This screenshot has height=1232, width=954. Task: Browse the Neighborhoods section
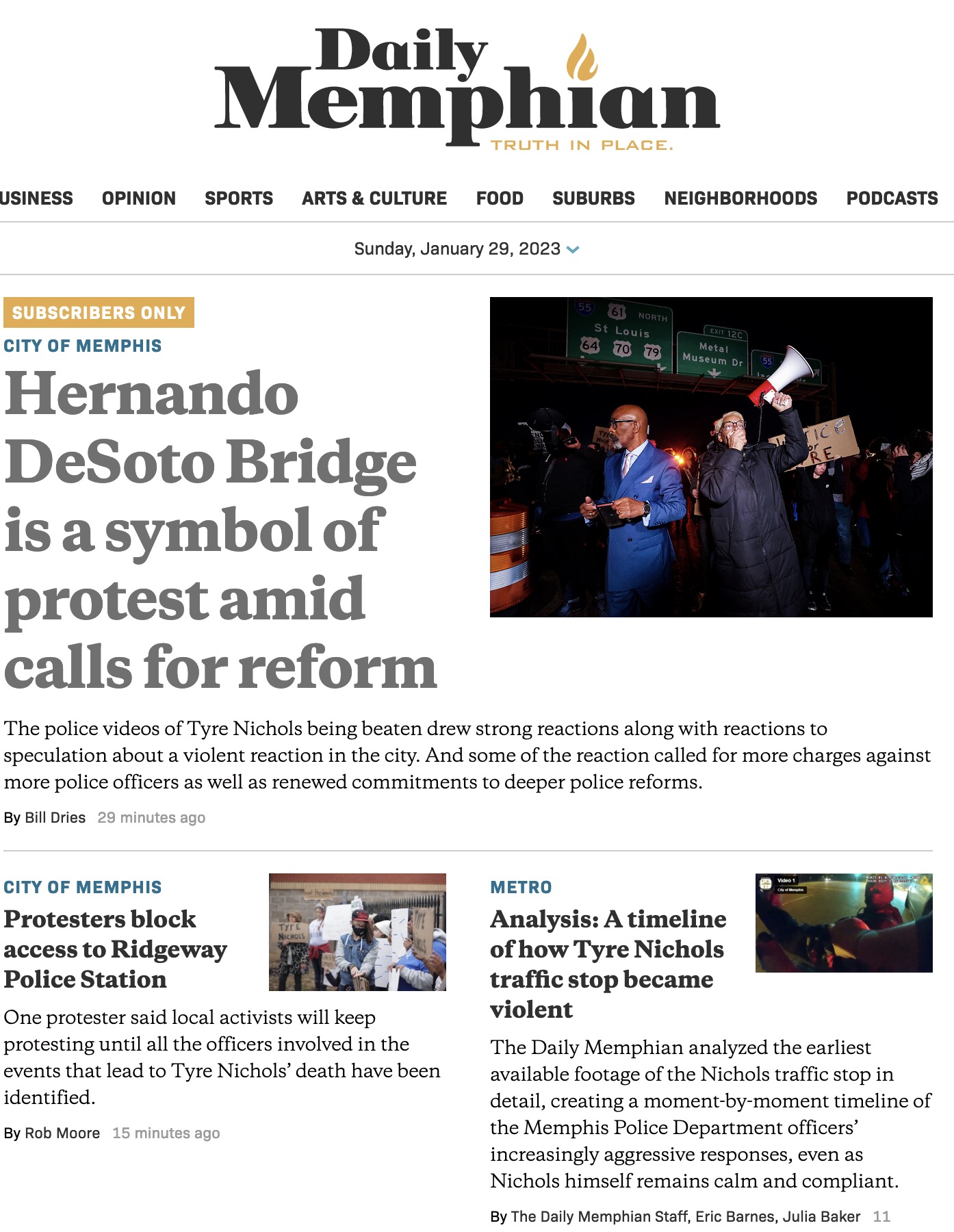tap(740, 198)
